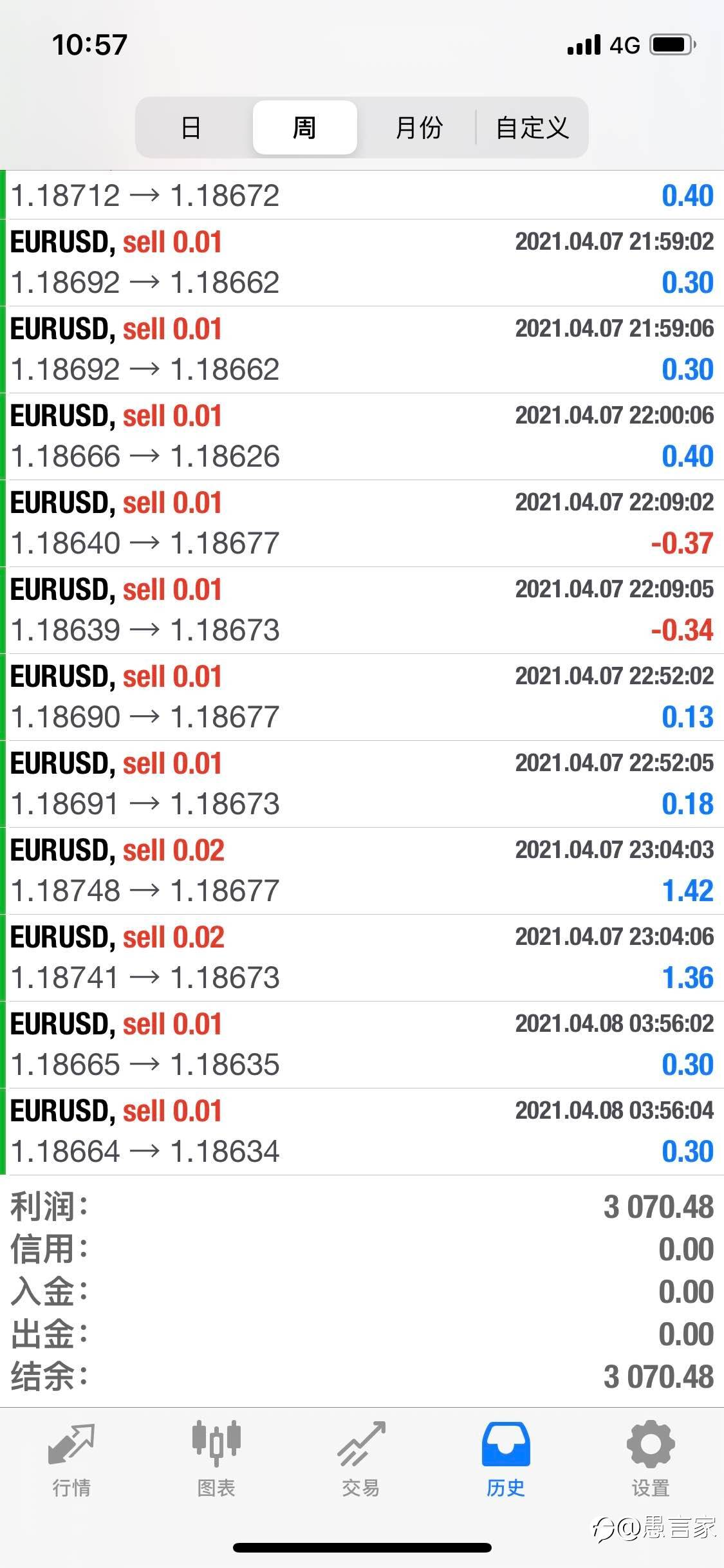
Task: Switch to the 日 (day) period
Action: pos(191,127)
